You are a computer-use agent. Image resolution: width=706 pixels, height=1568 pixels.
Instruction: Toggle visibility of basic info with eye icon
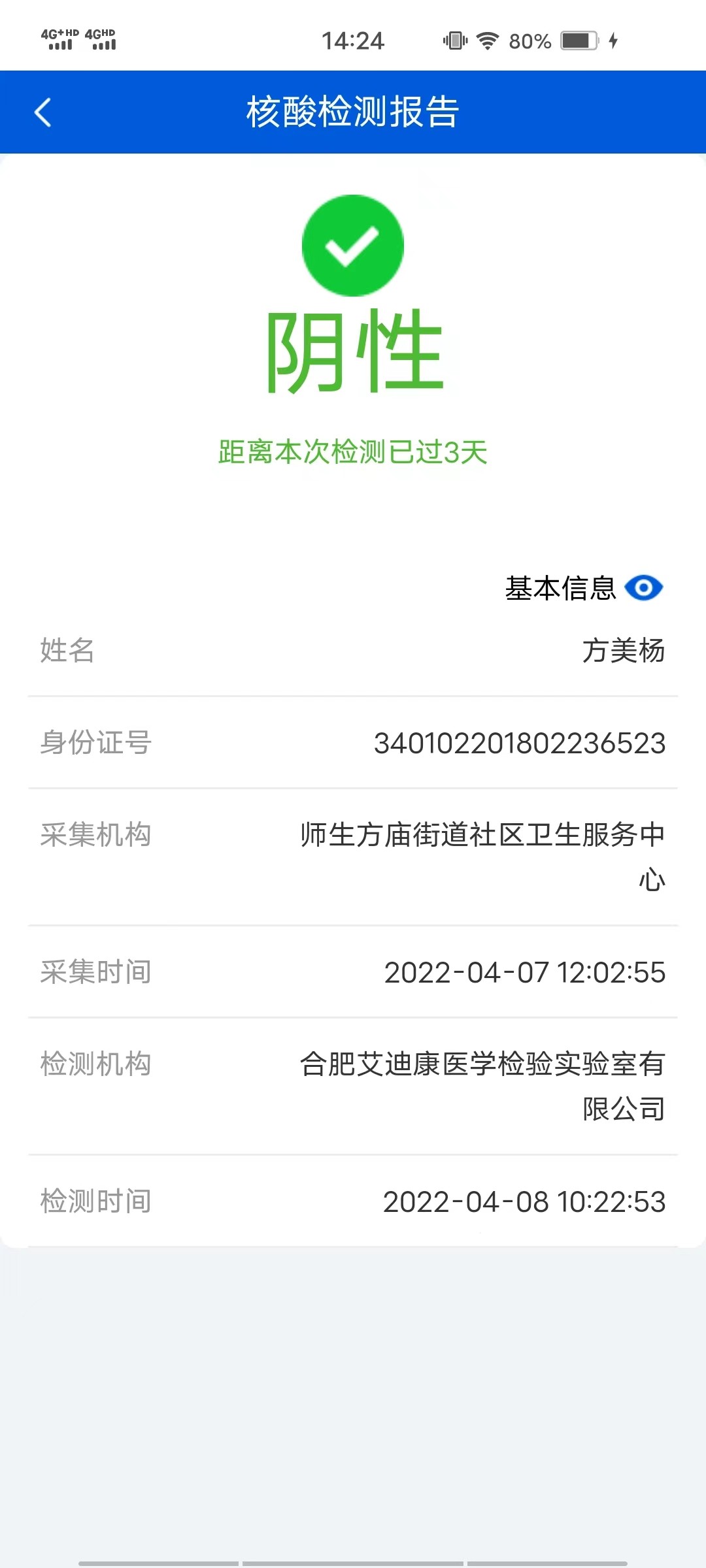point(643,588)
